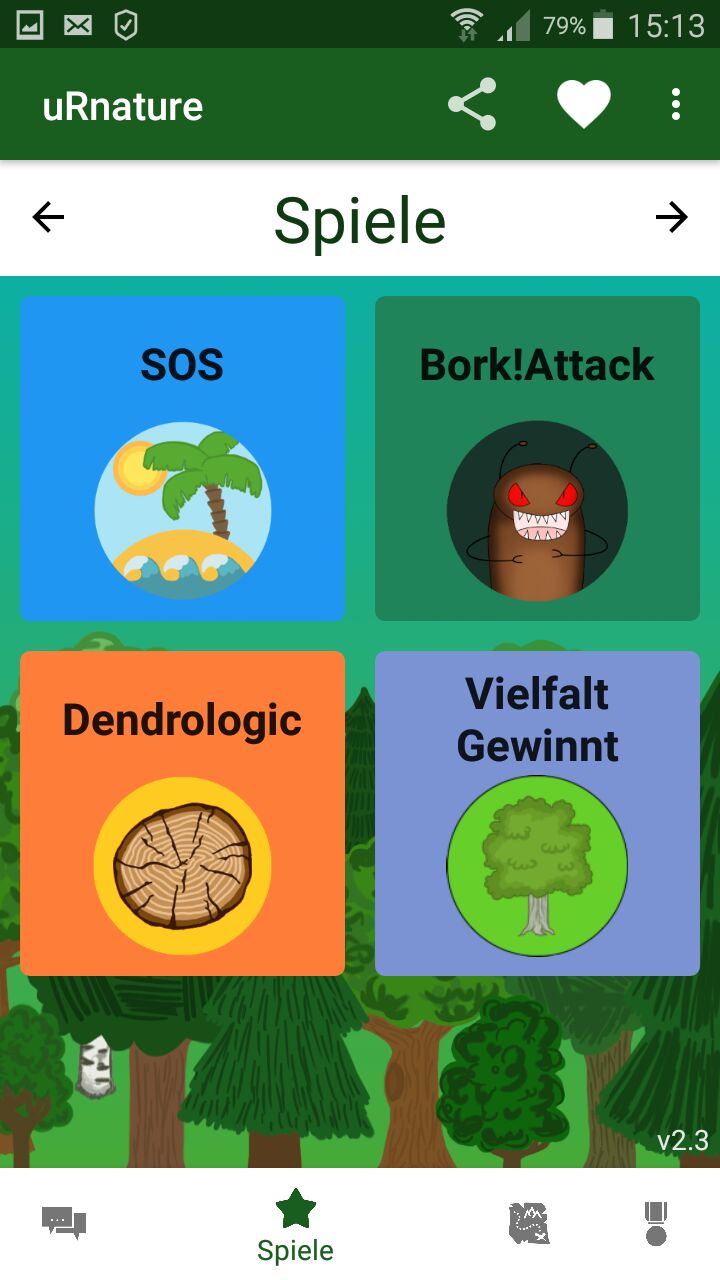Select the Spiele tab
Viewport: 720px width, 1280px height.
click(x=295, y=1225)
